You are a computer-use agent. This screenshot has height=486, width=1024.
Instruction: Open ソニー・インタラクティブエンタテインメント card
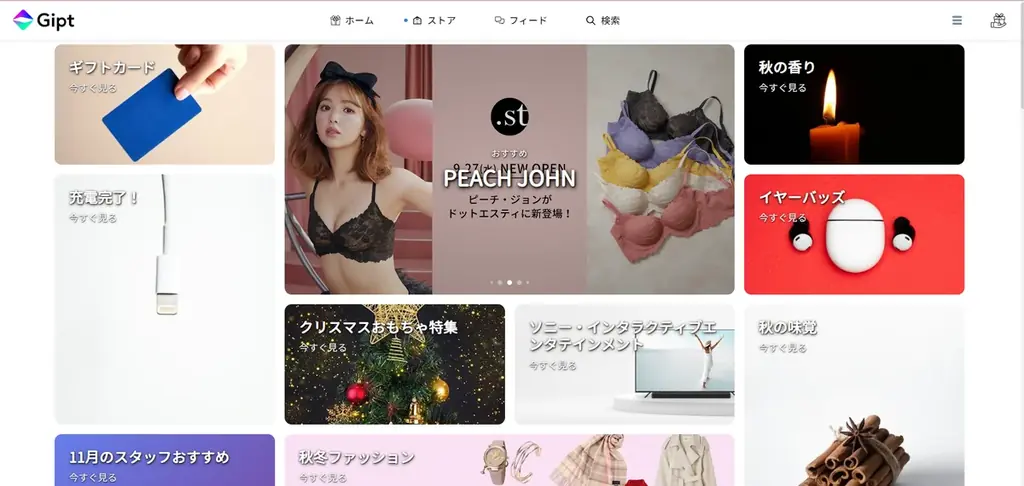624,364
